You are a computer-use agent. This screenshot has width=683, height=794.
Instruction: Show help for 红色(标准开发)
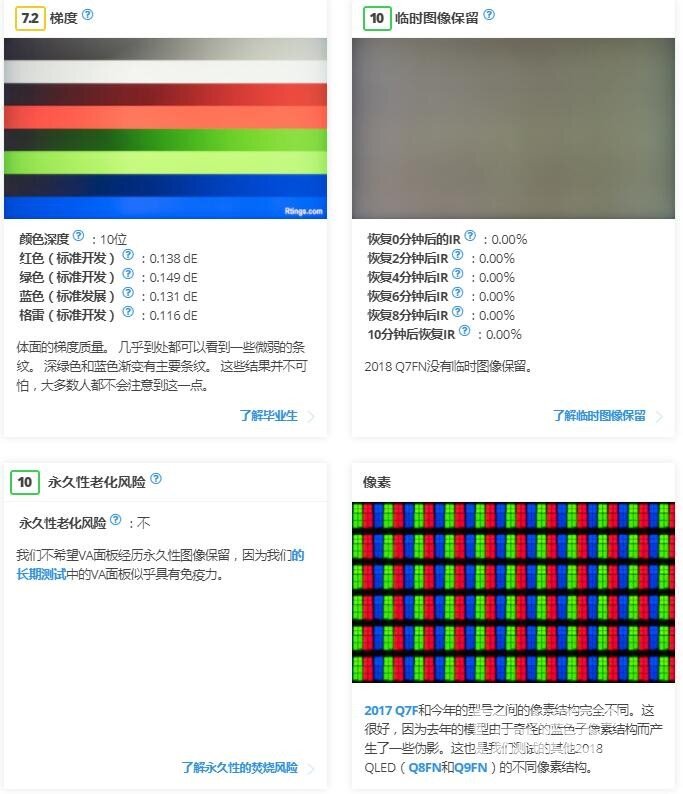pos(128,256)
